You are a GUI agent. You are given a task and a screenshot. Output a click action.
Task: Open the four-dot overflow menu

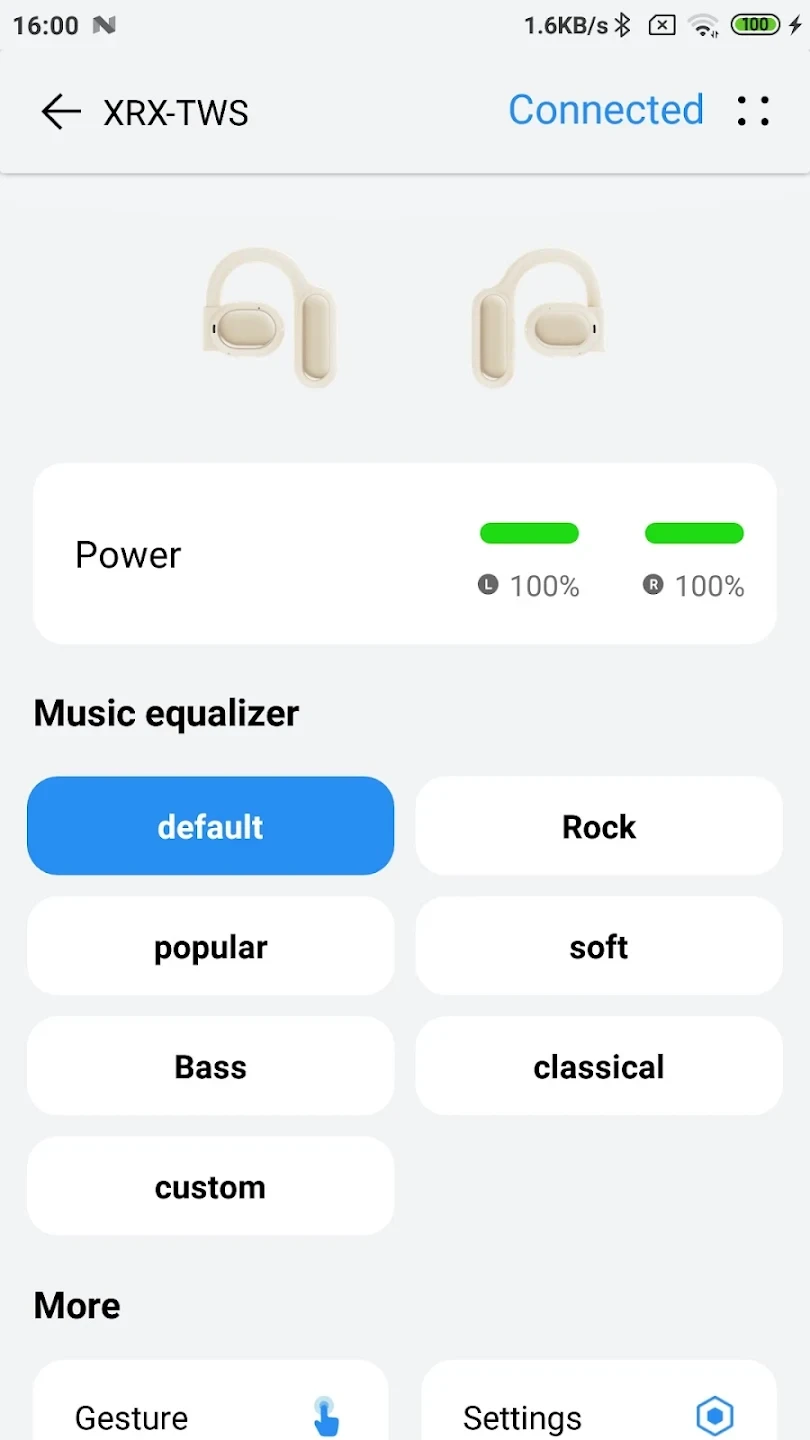click(753, 111)
